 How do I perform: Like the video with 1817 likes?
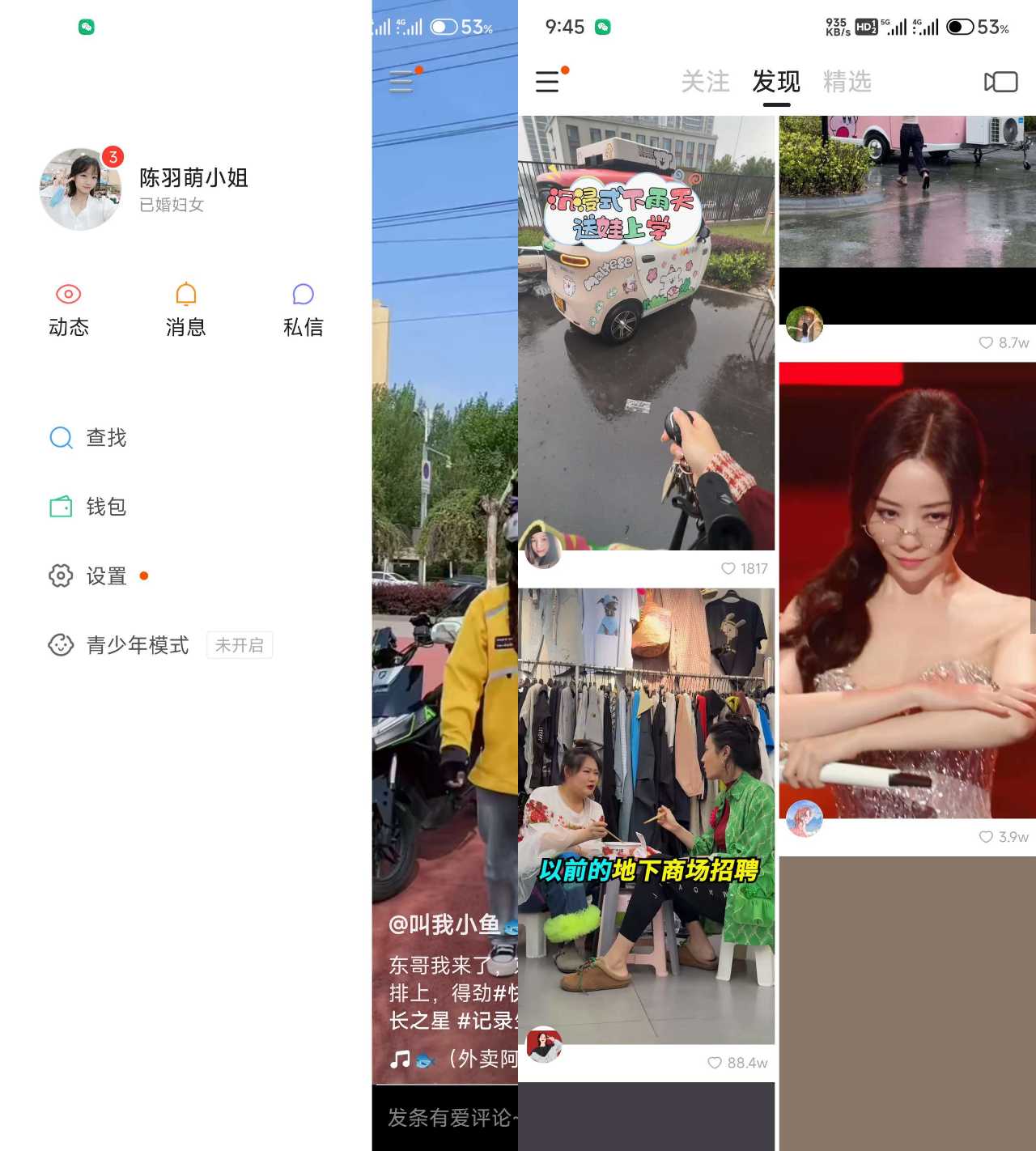[x=728, y=569]
